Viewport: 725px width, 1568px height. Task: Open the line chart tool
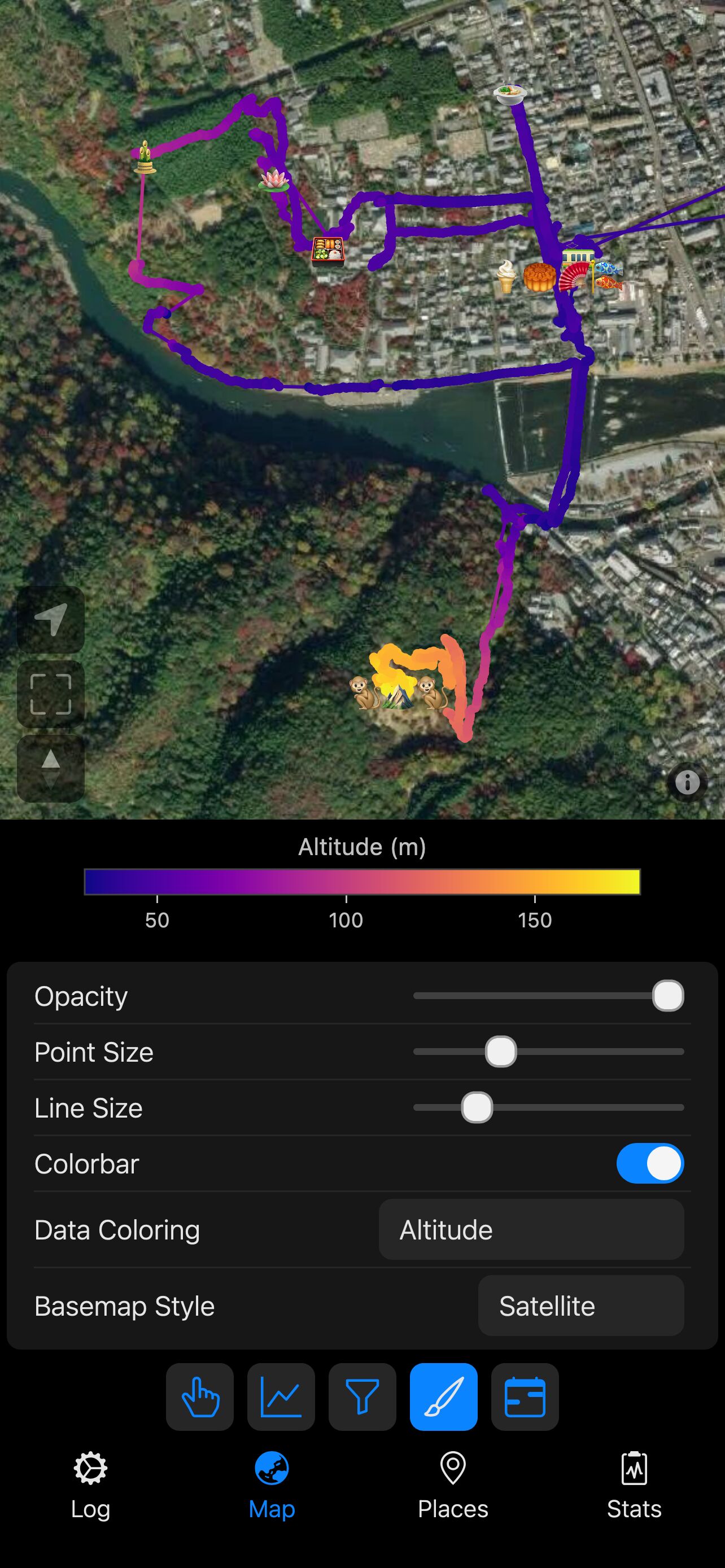pyautogui.click(x=281, y=1397)
